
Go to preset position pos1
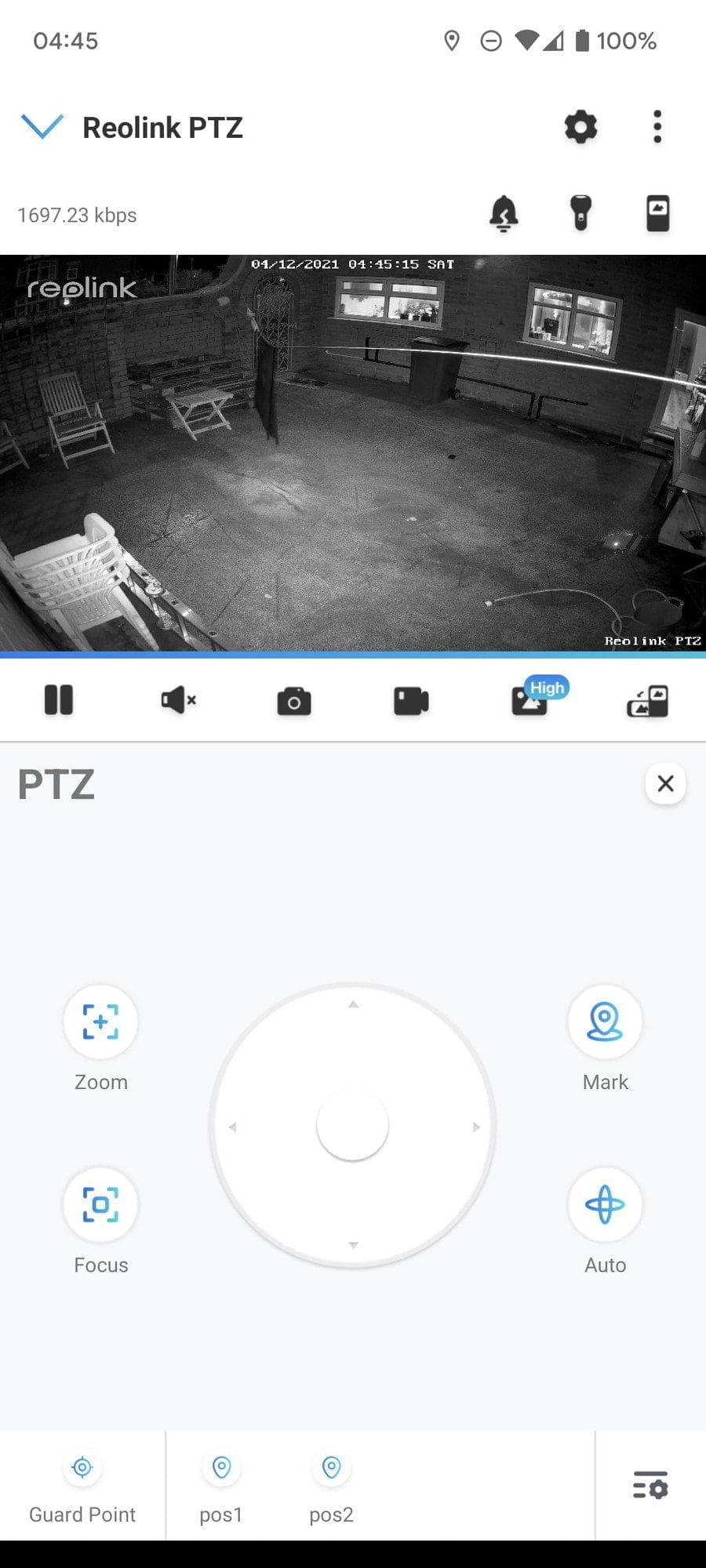tap(221, 1485)
